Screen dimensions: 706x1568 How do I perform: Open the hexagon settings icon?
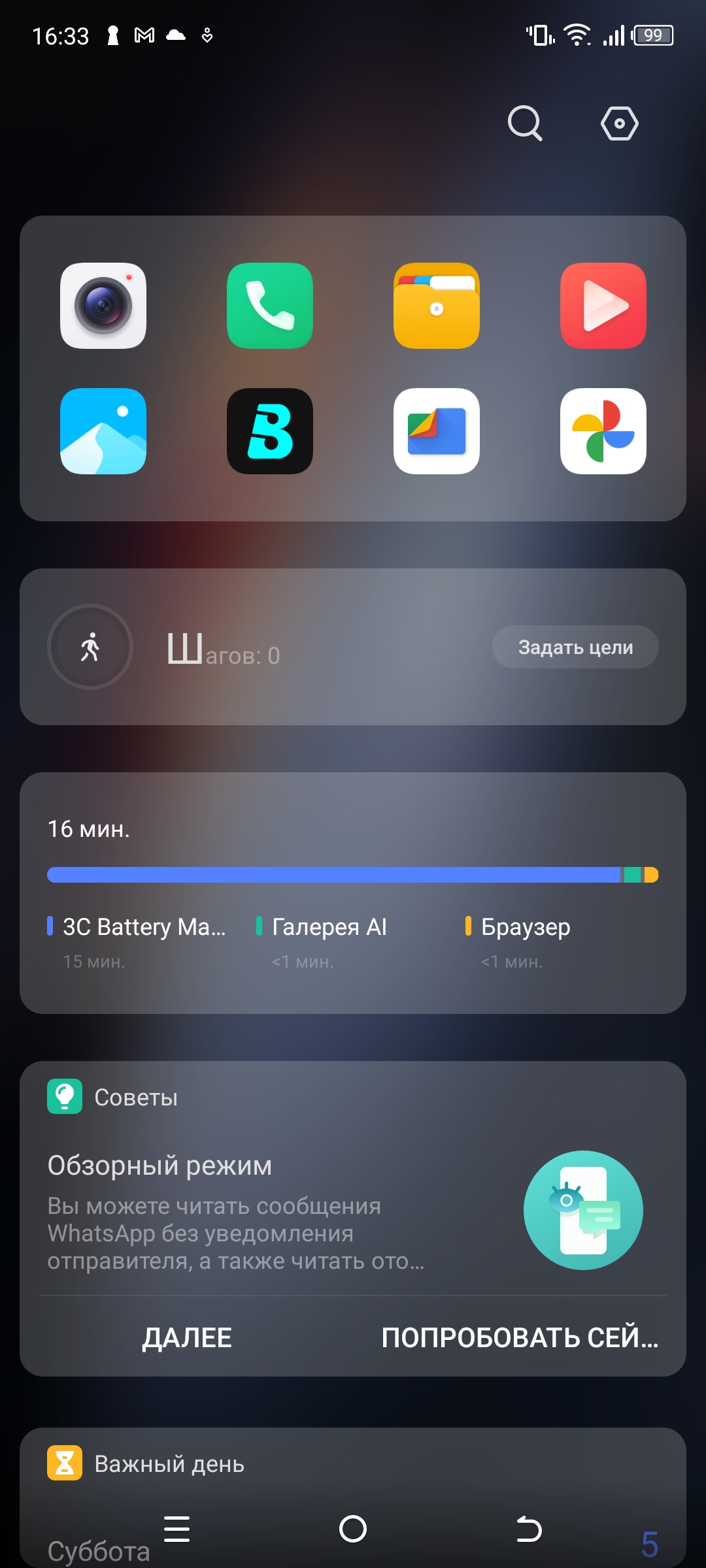pyautogui.click(x=619, y=123)
